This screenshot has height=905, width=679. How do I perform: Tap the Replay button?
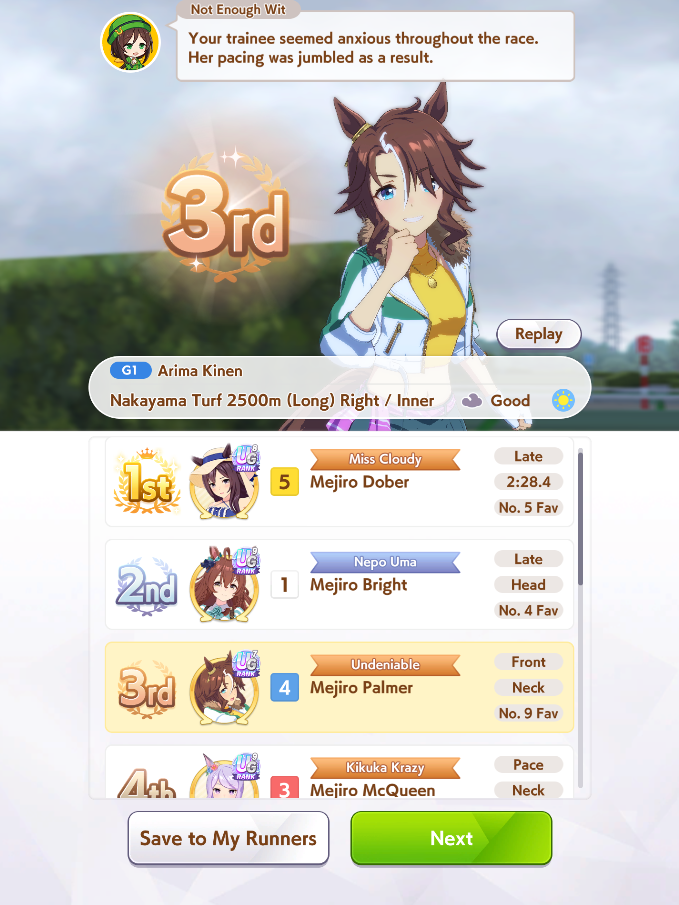539,334
